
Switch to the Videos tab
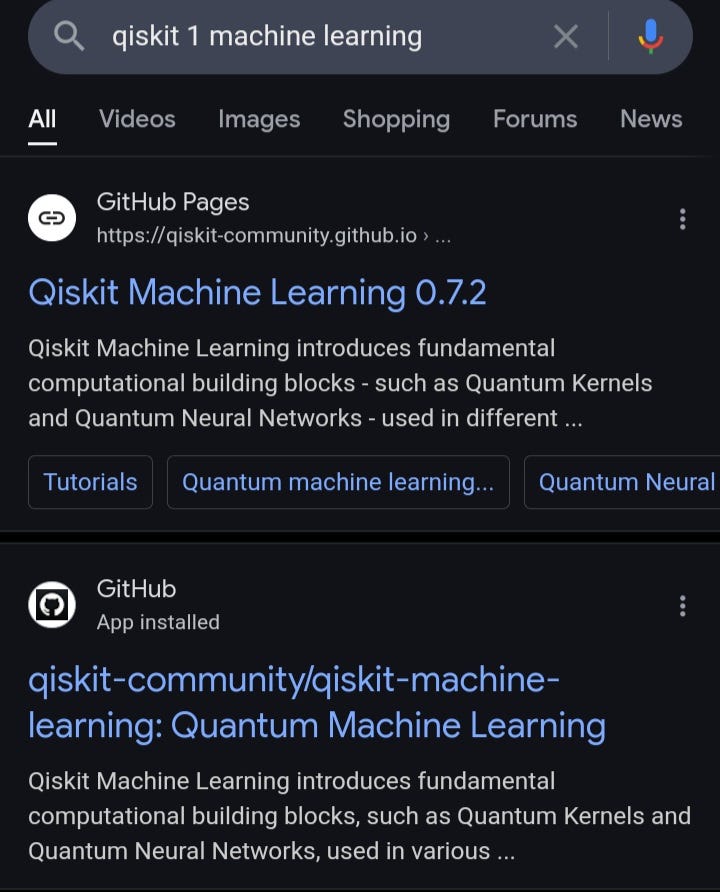137,119
